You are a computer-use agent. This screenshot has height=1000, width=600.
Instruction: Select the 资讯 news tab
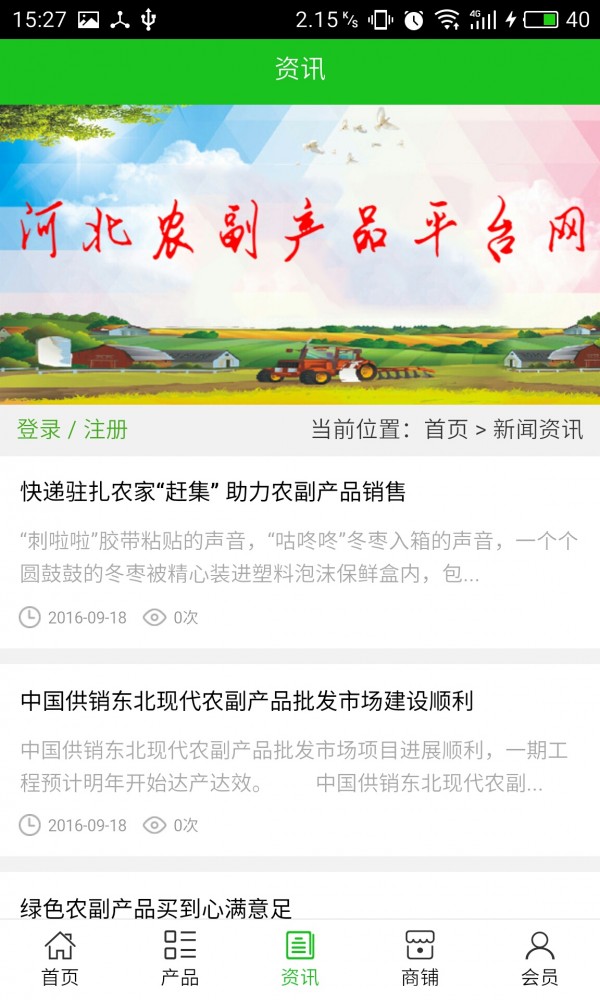point(300,958)
